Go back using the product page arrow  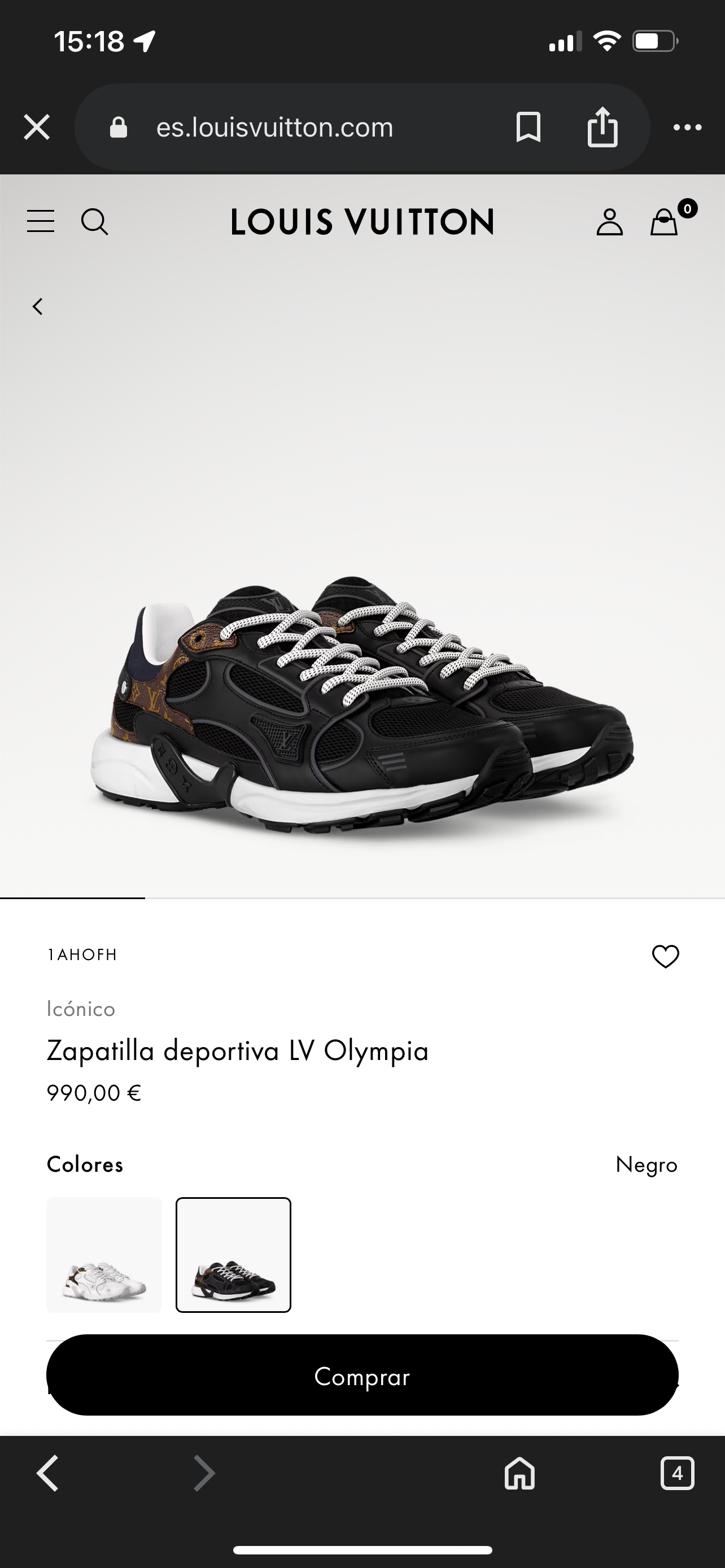tap(38, 306)
